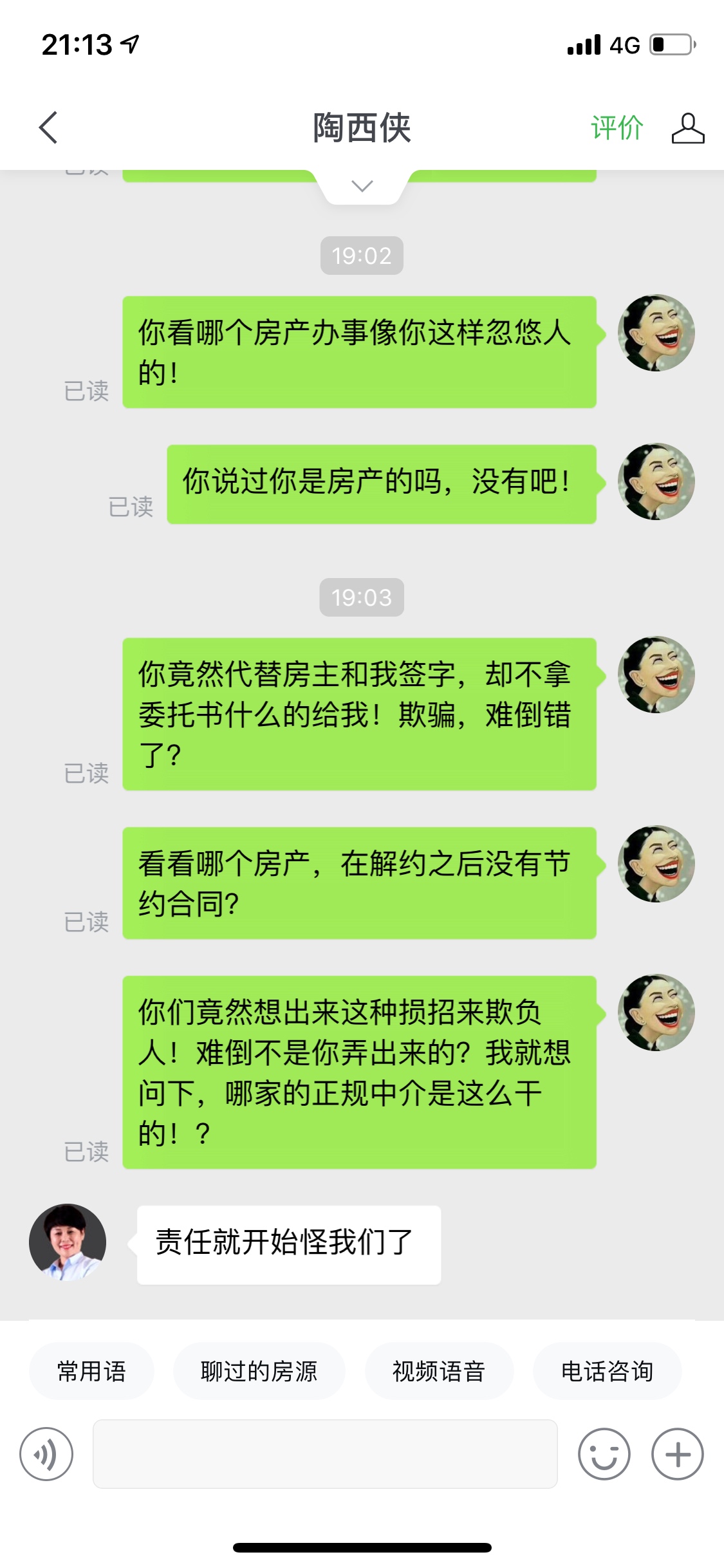Tap 评价 to rate the agent
This screenshot has height=1568, width=724.
click(617, 127)
